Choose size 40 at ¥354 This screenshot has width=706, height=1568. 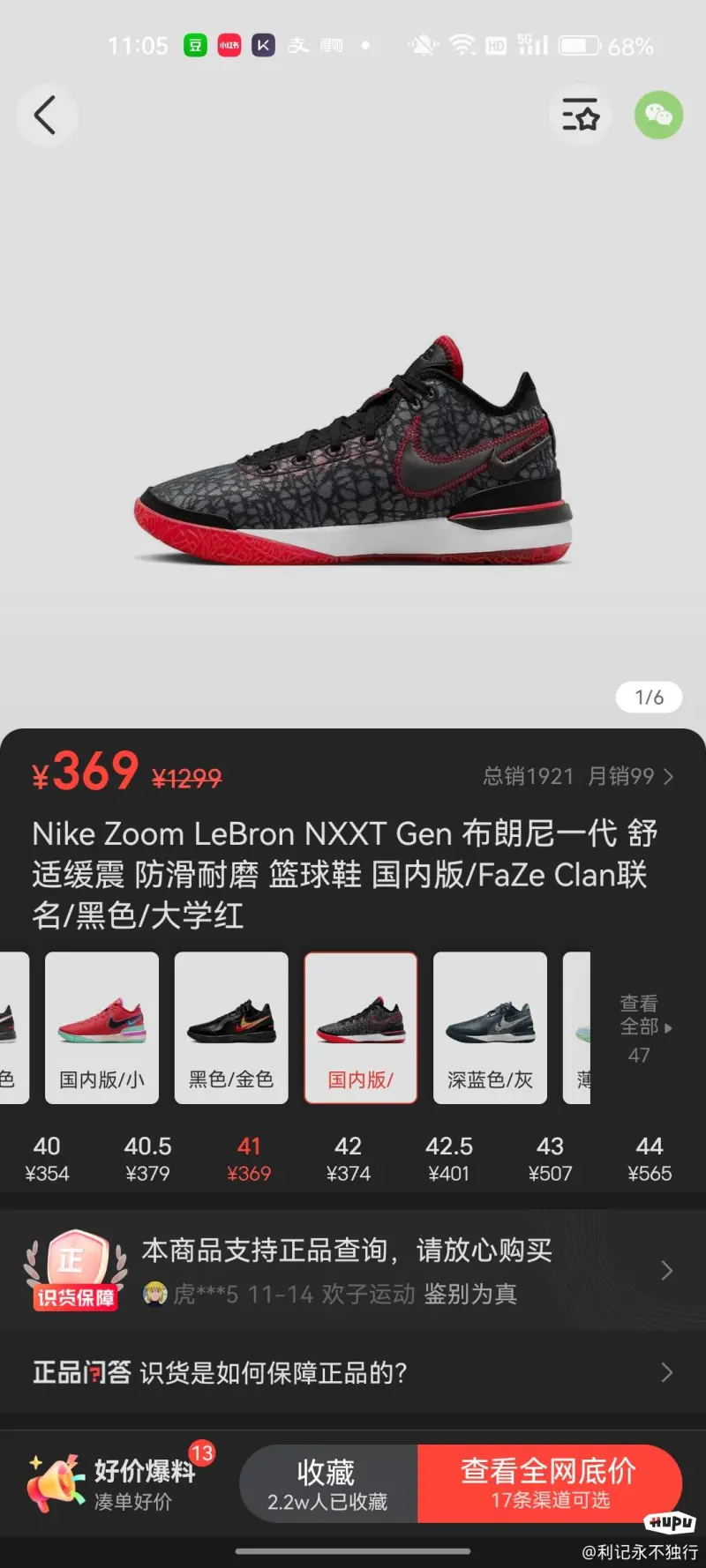click(47, 1159)
